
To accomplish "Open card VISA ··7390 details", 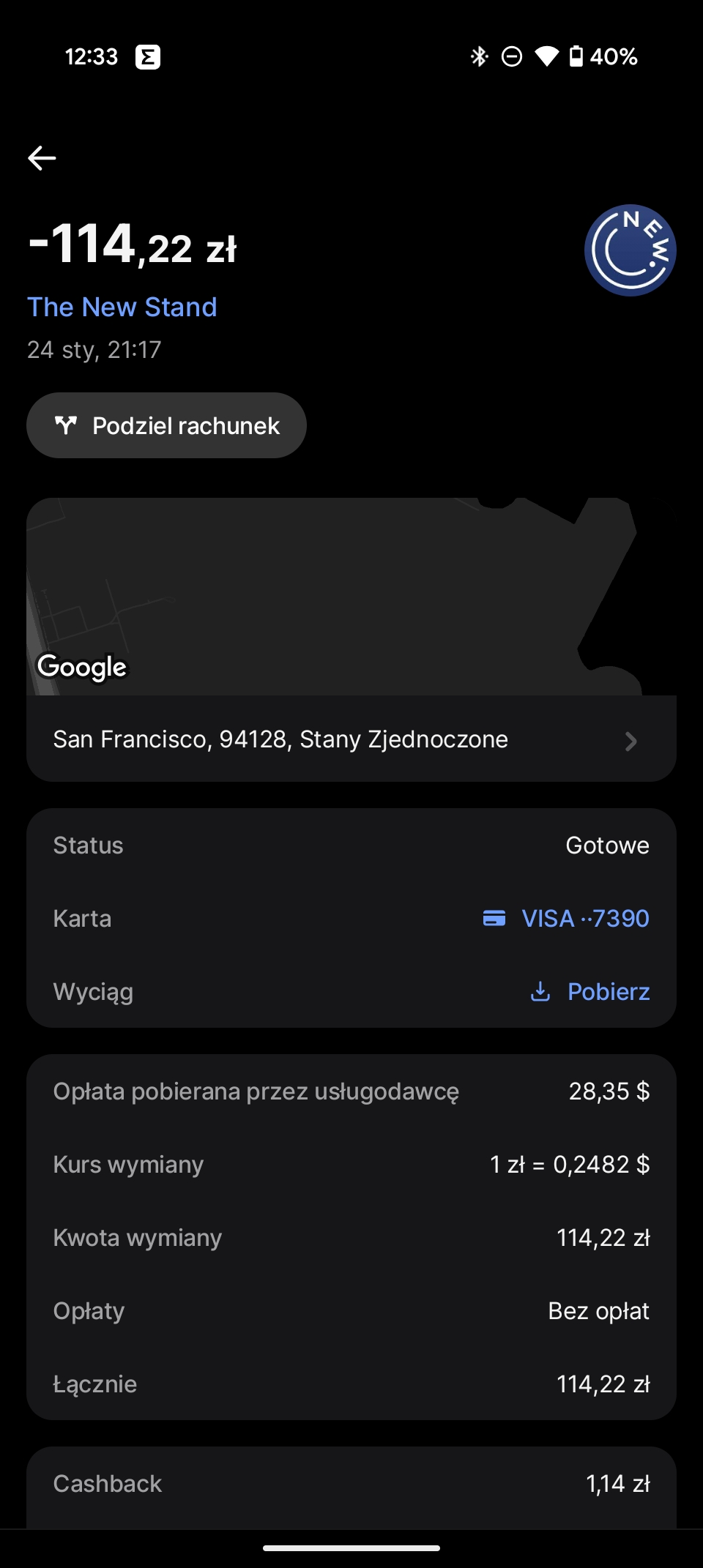I will point(566,918).
